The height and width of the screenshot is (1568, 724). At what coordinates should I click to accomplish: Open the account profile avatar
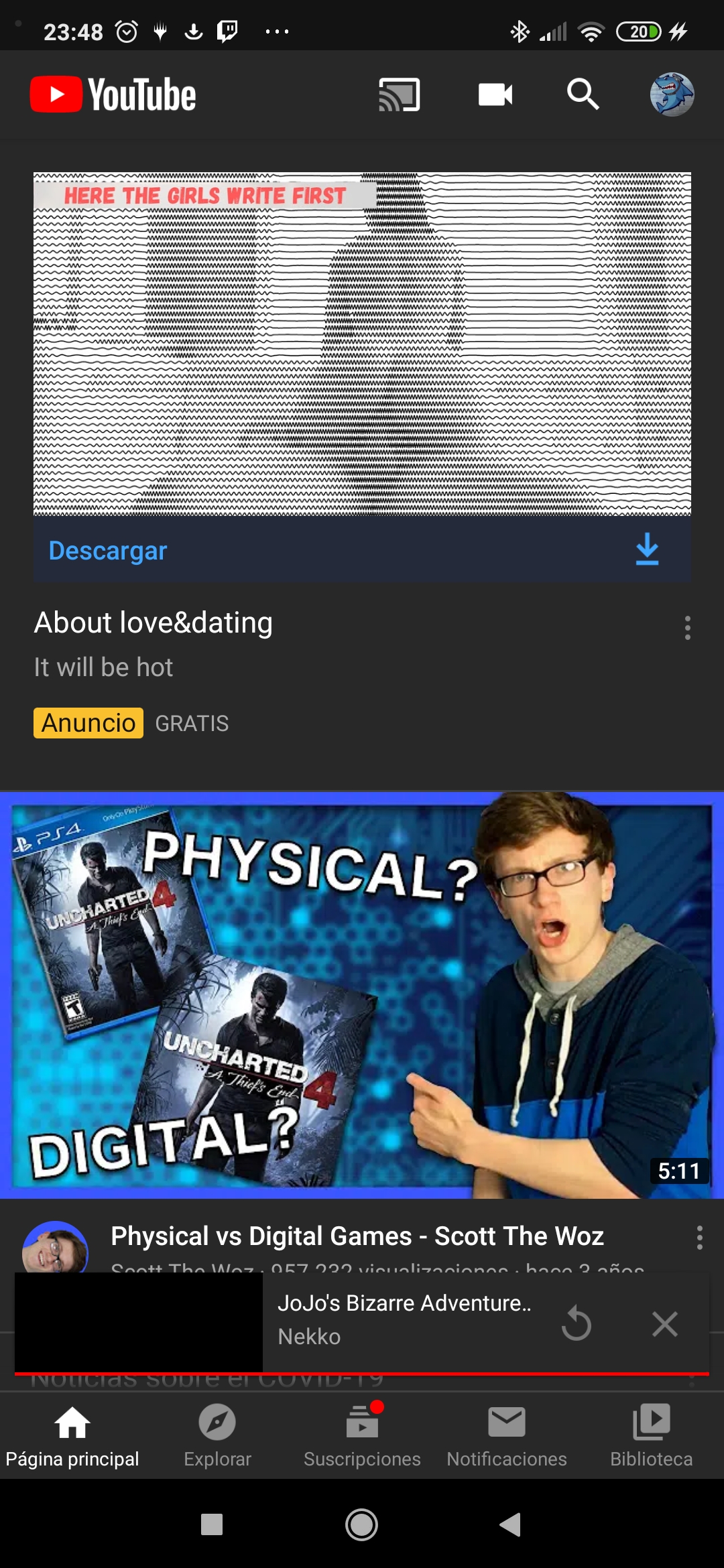(x=672, y=94)
